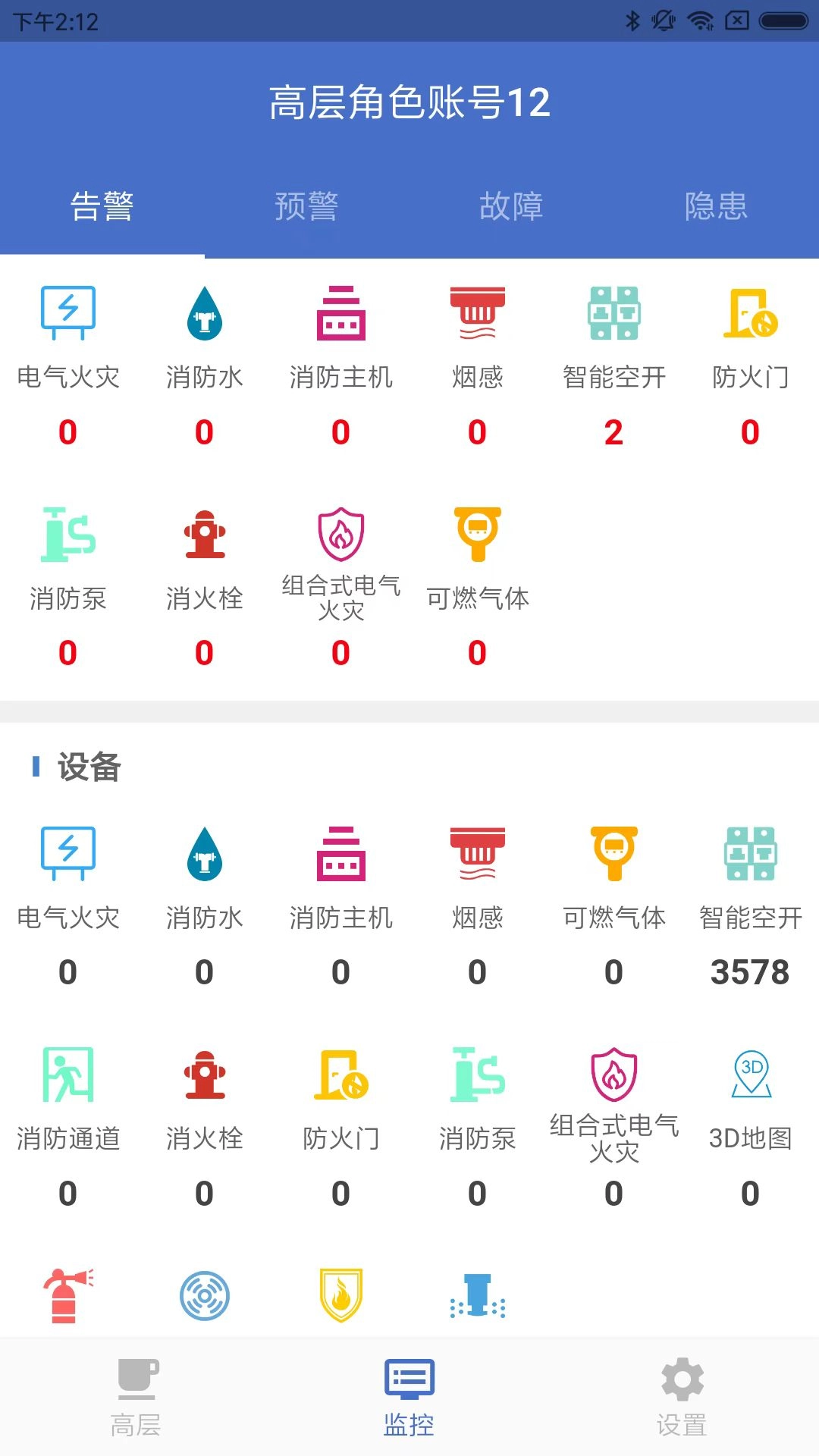Switch to the 故障 tab
819x1456 pixels.
pos(512,206)
